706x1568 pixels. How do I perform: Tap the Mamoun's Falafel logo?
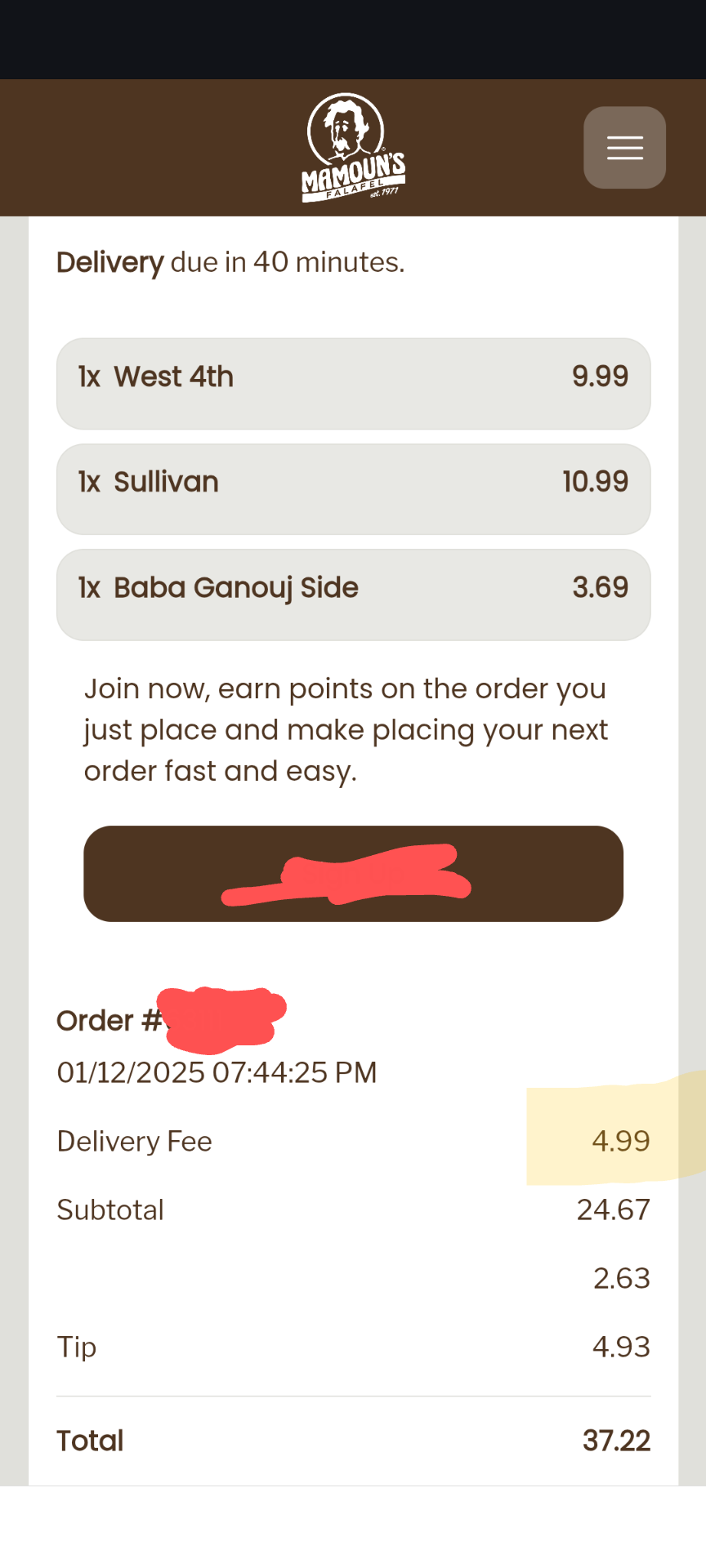pyautogui.click(x=353, y=148)
